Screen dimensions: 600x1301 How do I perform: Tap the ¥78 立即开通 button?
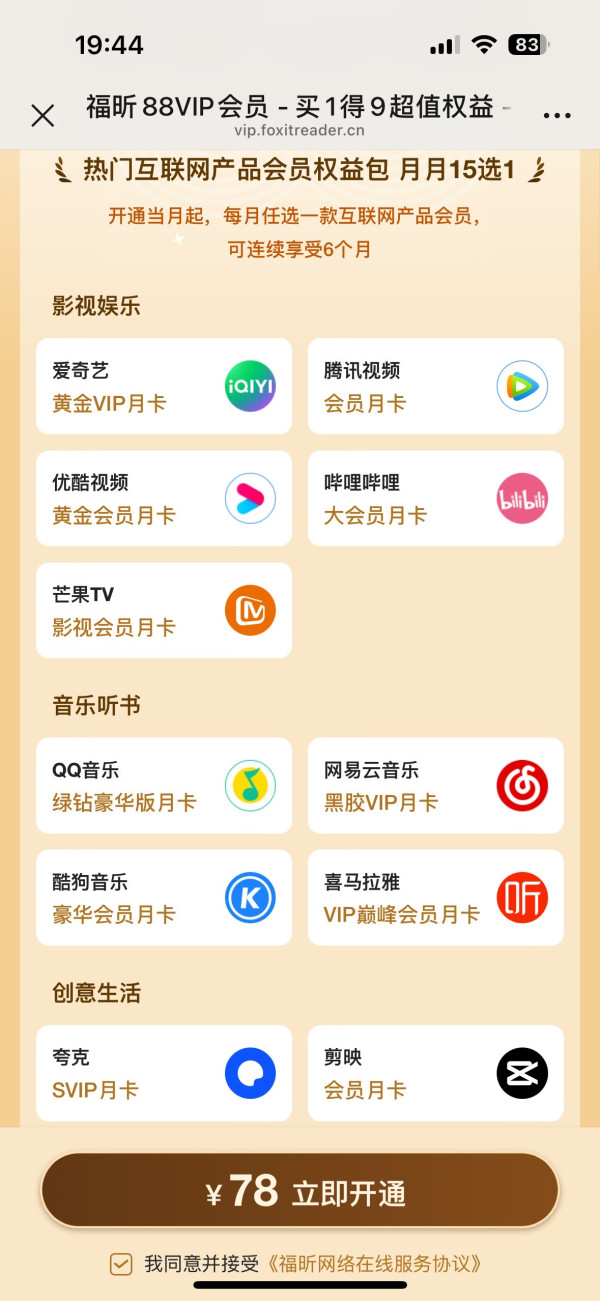(x=300, y=1190)
